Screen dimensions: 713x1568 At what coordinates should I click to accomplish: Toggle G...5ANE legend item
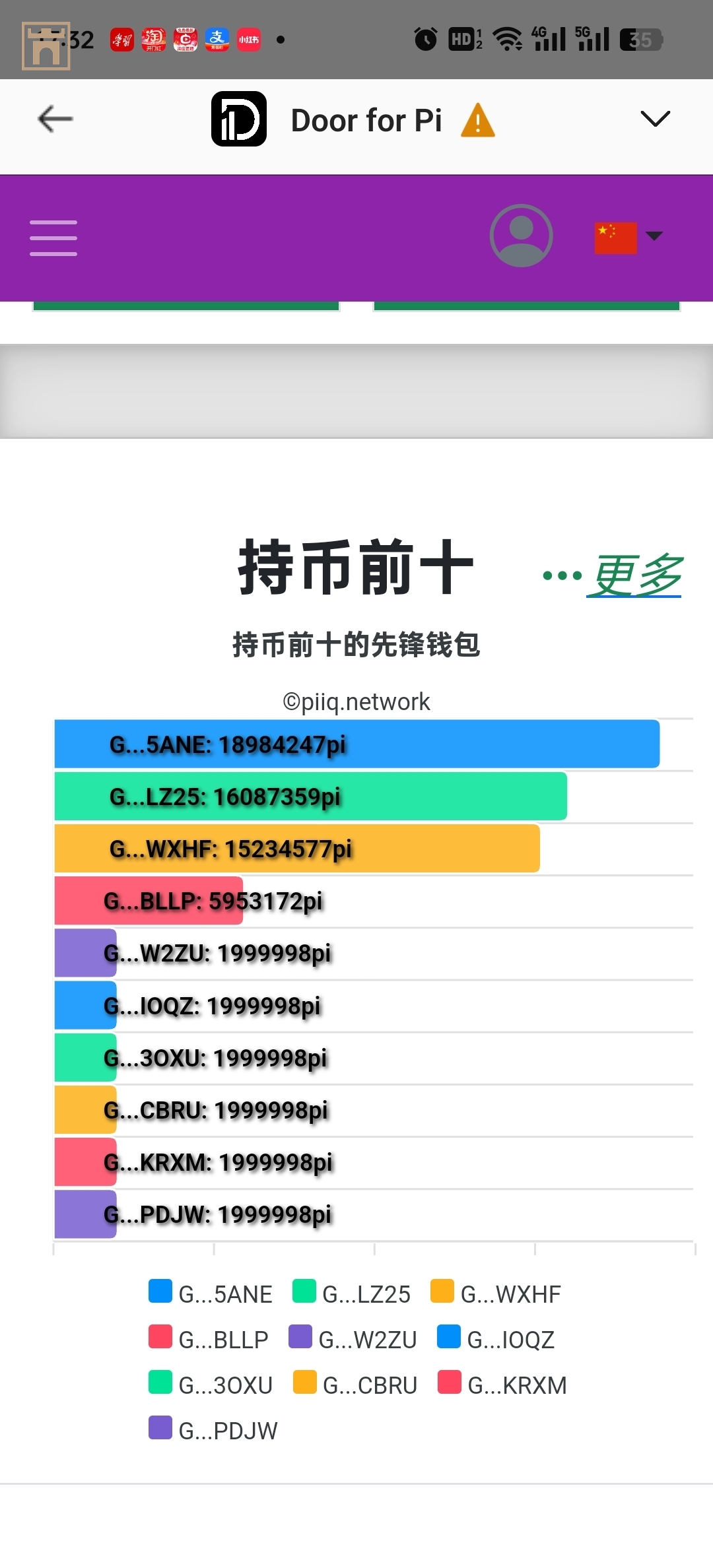[x=211, y=1293]
